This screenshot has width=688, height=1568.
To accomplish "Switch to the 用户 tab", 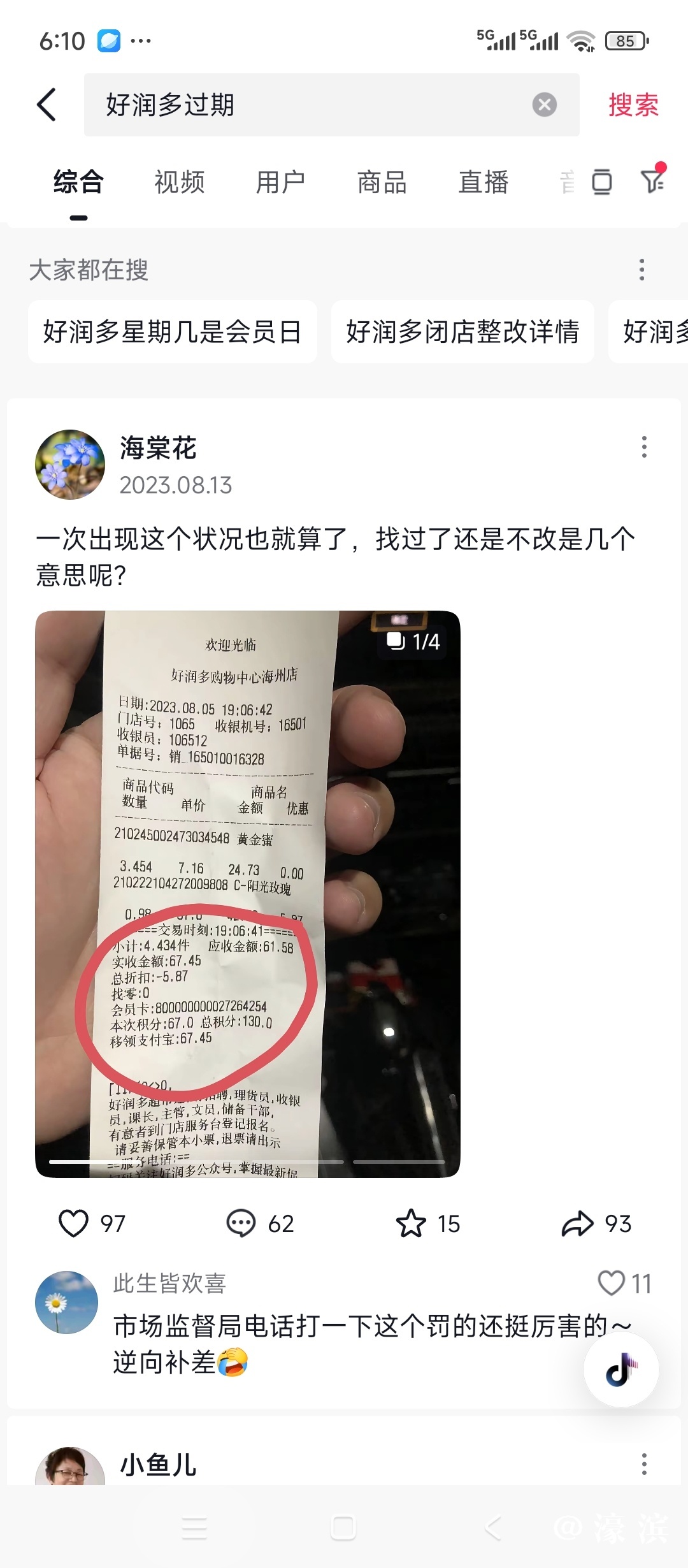I will (280, 182).
